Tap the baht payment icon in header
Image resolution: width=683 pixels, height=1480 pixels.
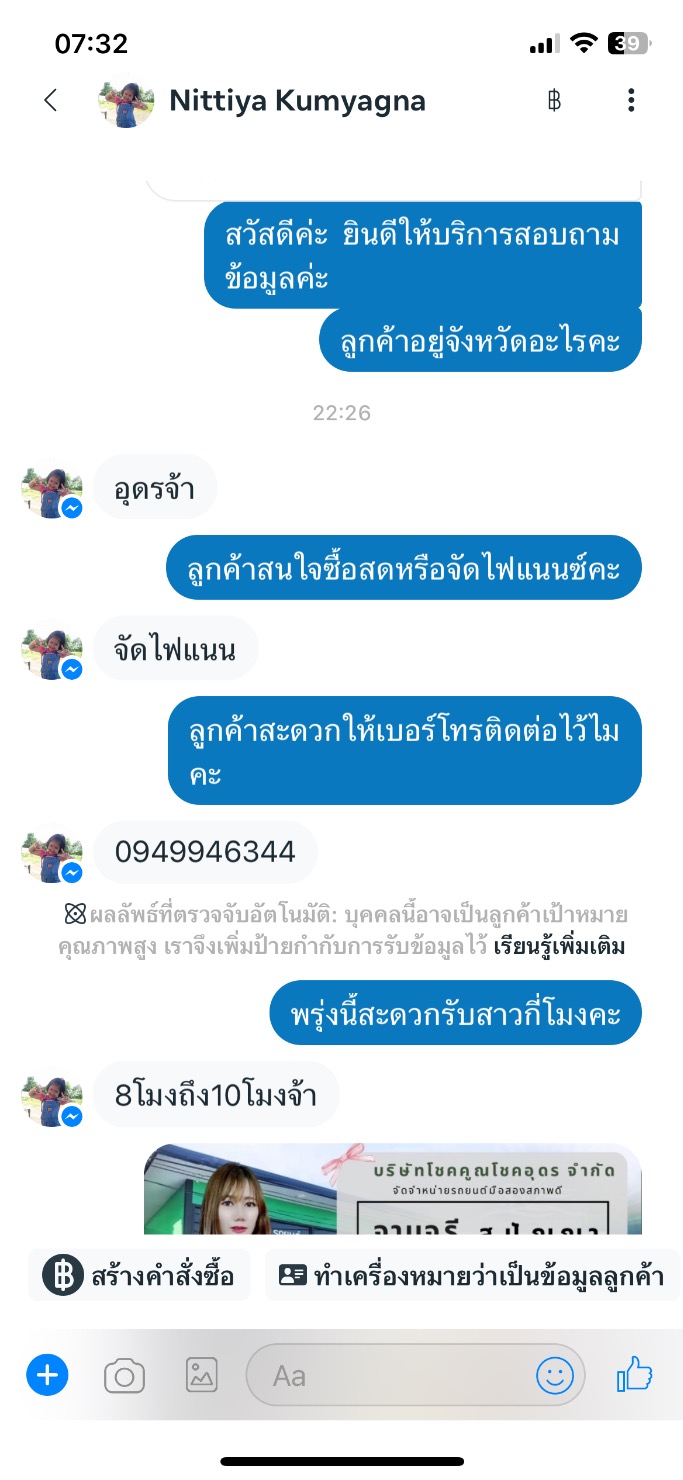(x=554, y=100)
